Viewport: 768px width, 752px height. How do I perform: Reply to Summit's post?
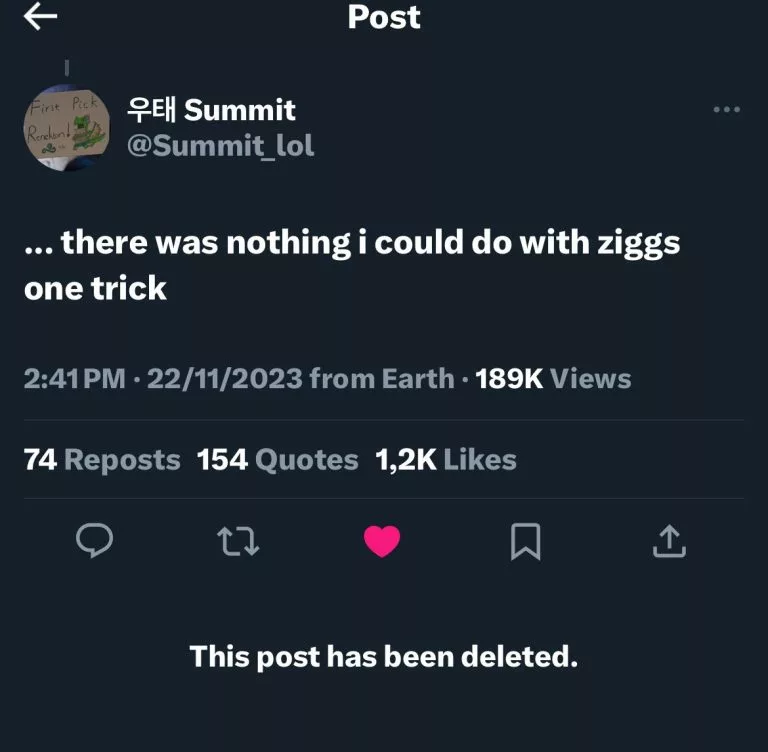(x=94, y=541)
